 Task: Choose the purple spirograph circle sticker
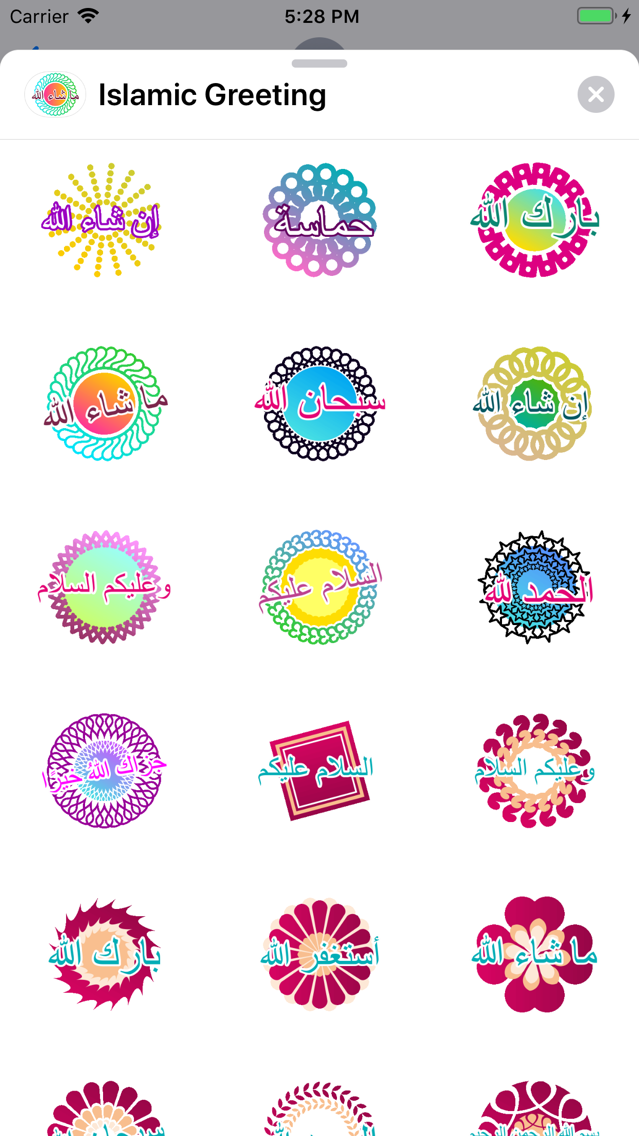pos(103,771)
